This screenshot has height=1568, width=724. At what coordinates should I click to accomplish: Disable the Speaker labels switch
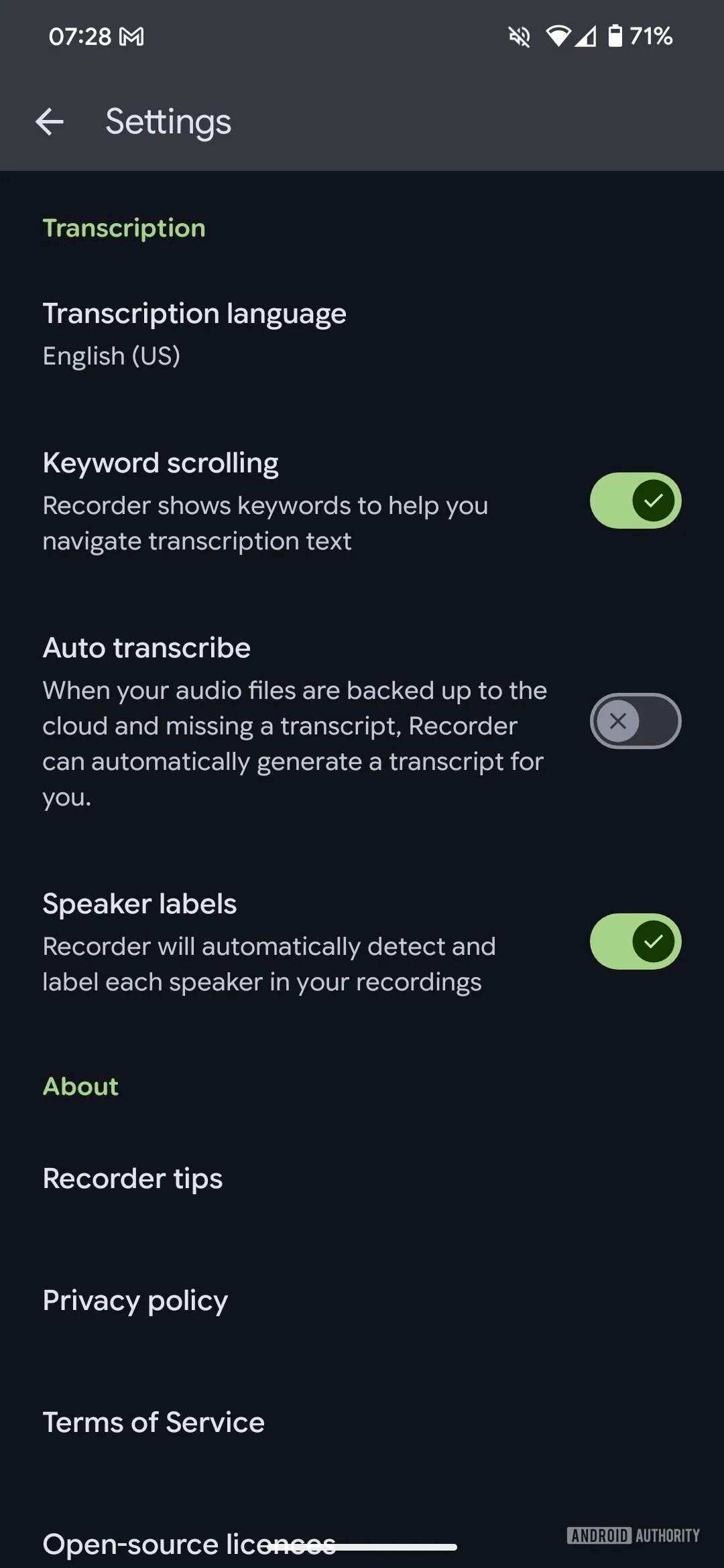pos(635,941)
